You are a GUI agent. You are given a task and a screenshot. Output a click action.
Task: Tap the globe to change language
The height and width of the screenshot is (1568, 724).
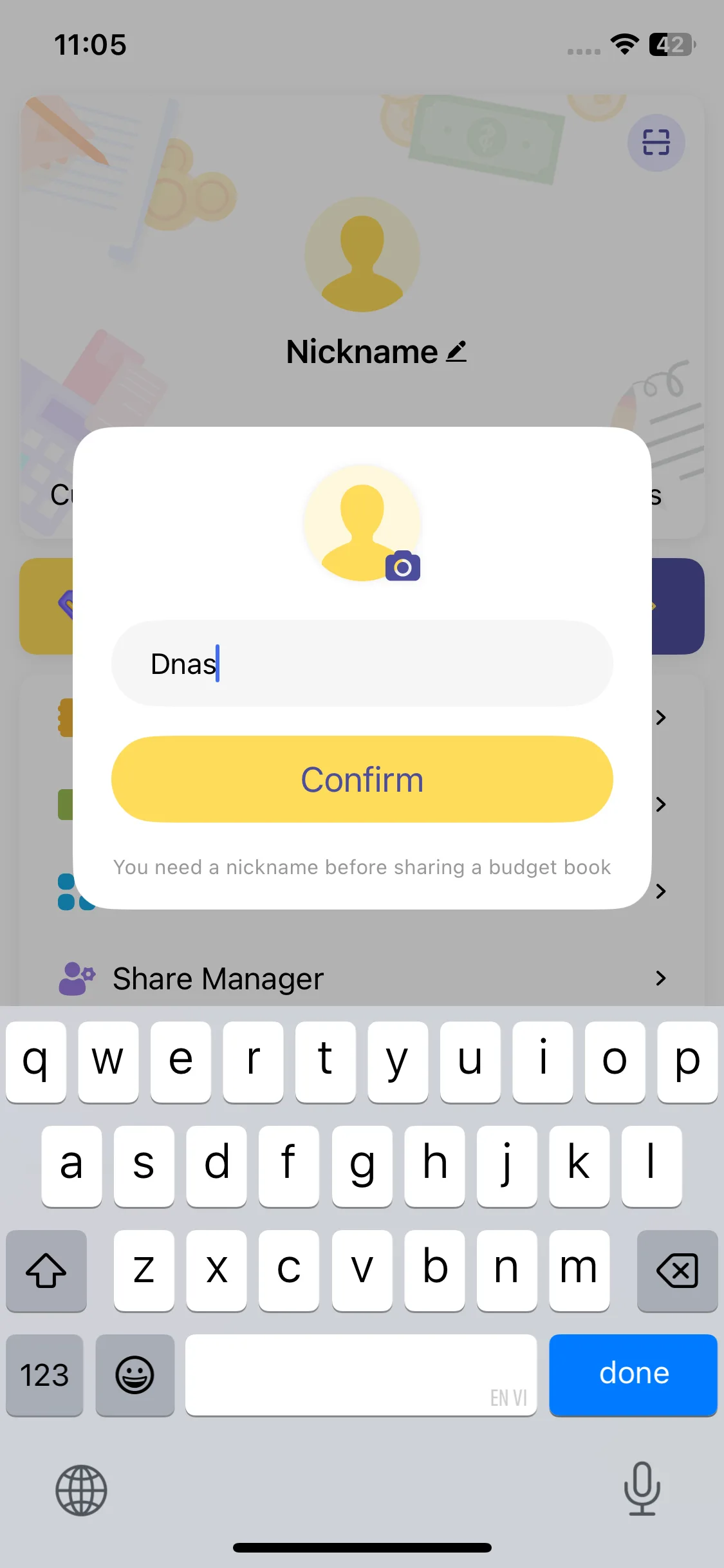(x=81, y=1489)
